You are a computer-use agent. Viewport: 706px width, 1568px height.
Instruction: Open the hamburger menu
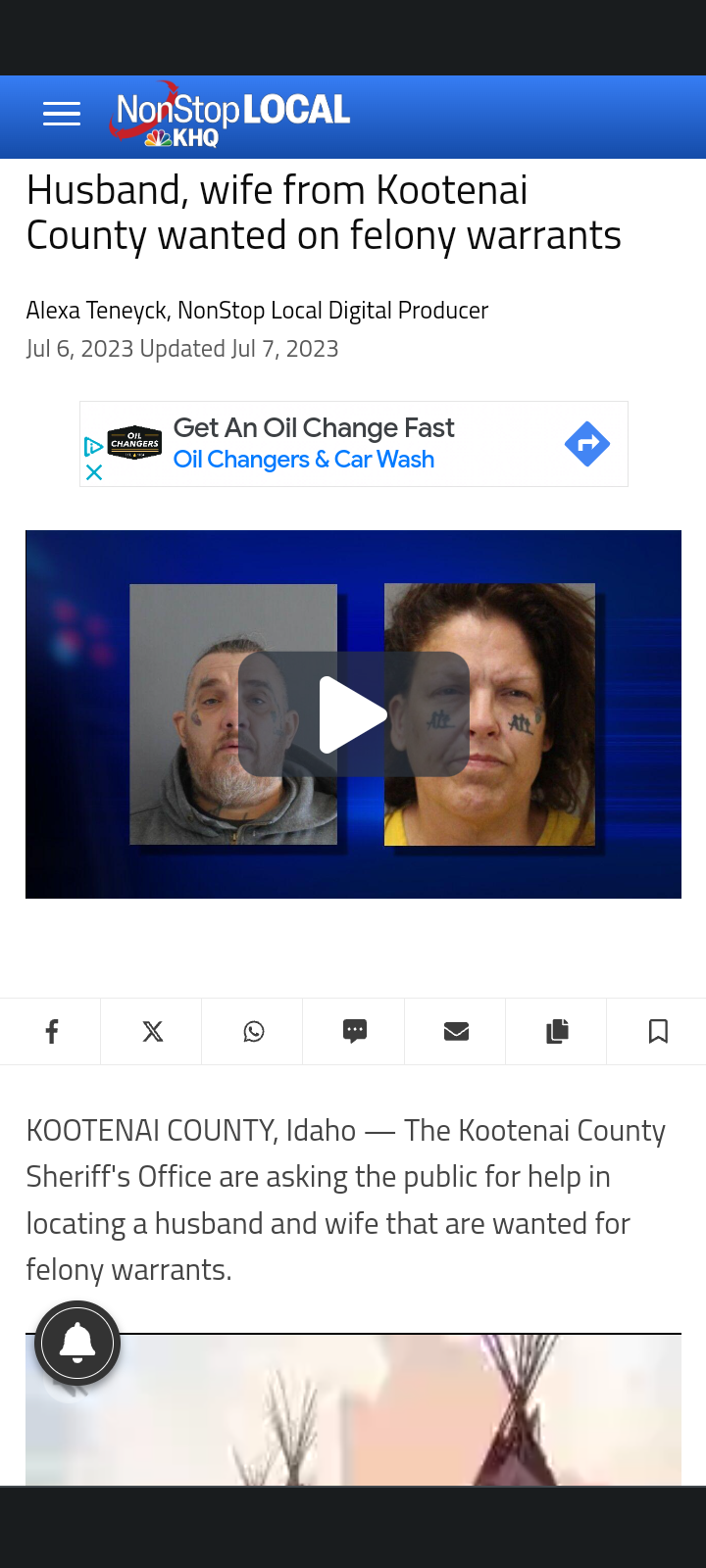click(x=62, y=115)
